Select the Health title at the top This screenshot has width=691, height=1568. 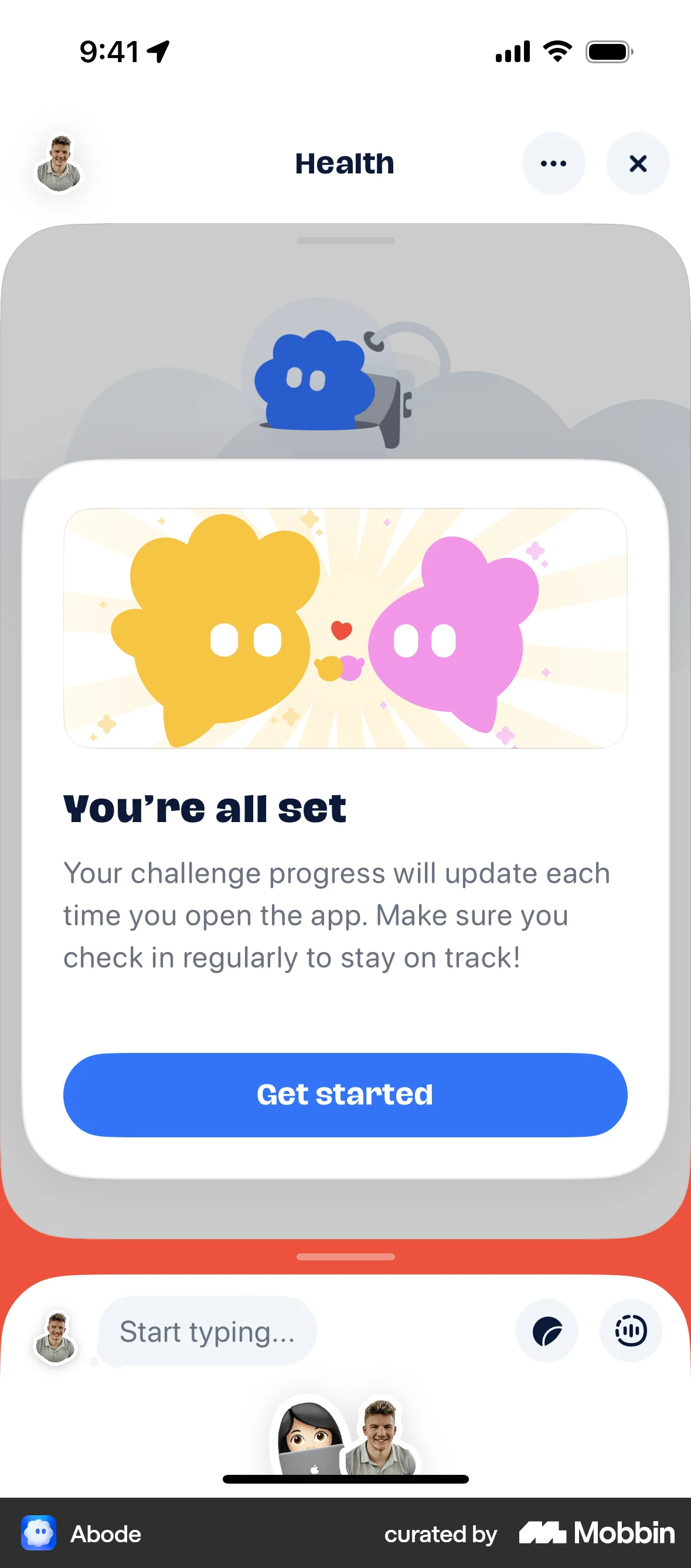(344, 163)
